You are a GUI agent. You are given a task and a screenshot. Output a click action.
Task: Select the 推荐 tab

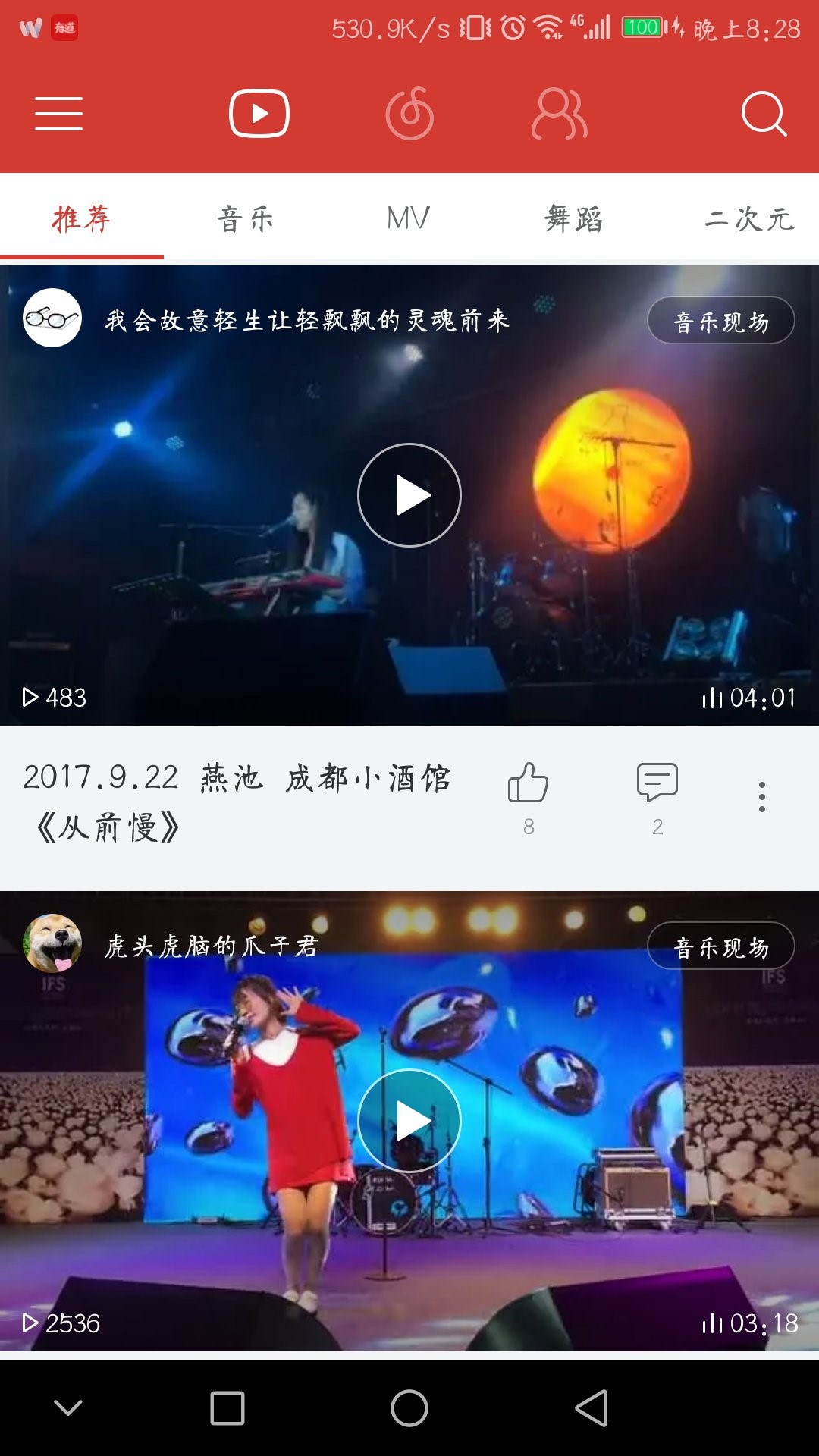[81, 219]
